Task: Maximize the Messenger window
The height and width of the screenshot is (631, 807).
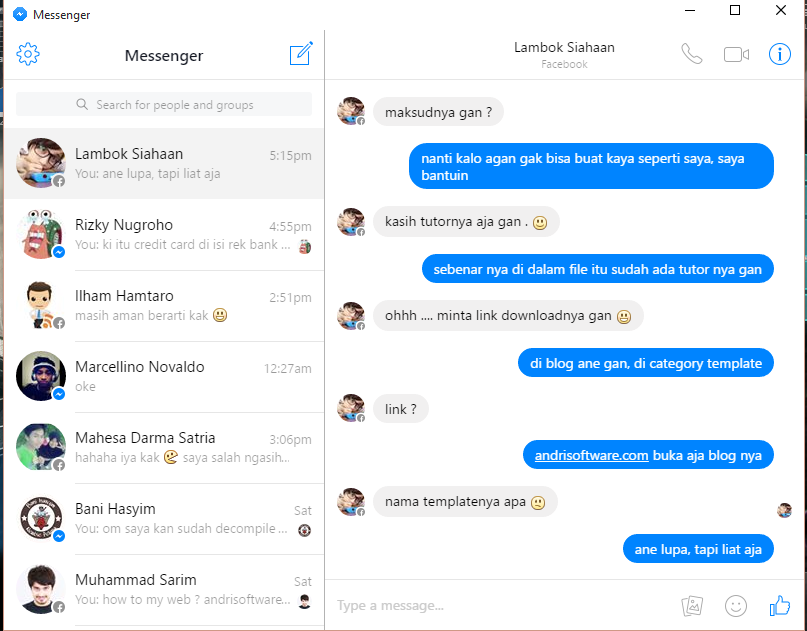Action: [735, 11]
